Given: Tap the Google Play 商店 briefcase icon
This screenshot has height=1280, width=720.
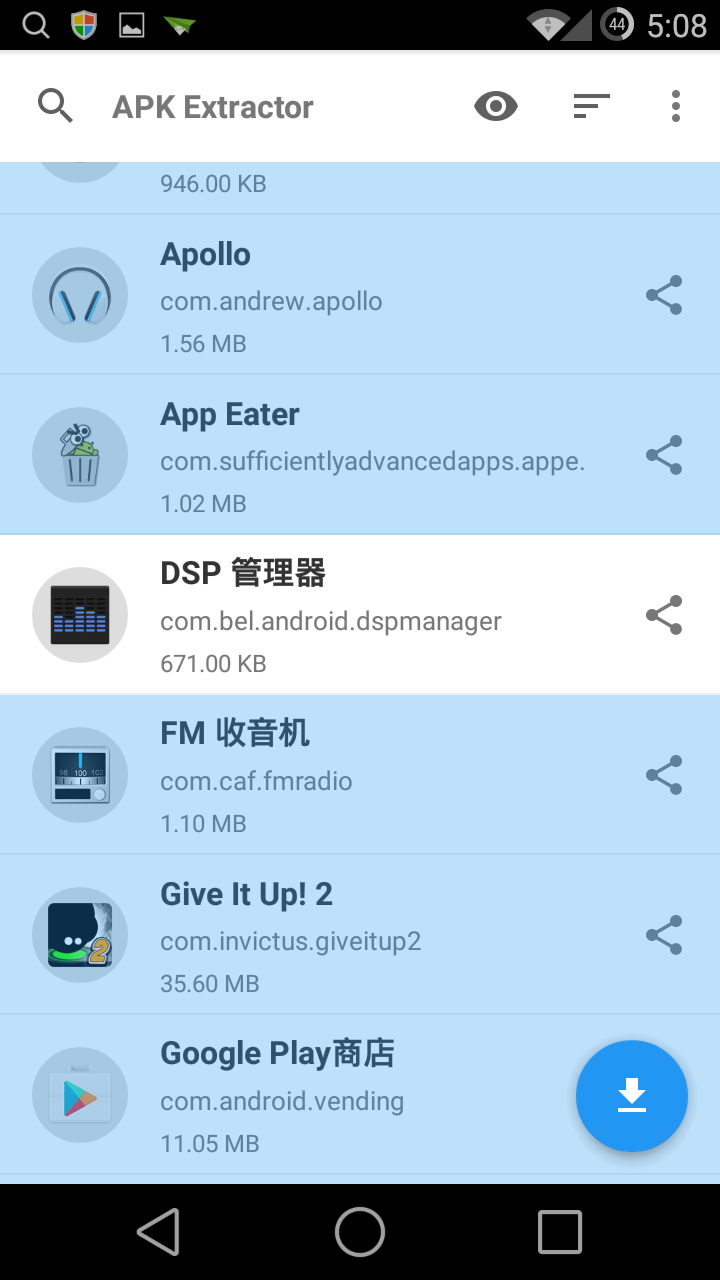Looking at the screenshot, I should coord(80,1094).
